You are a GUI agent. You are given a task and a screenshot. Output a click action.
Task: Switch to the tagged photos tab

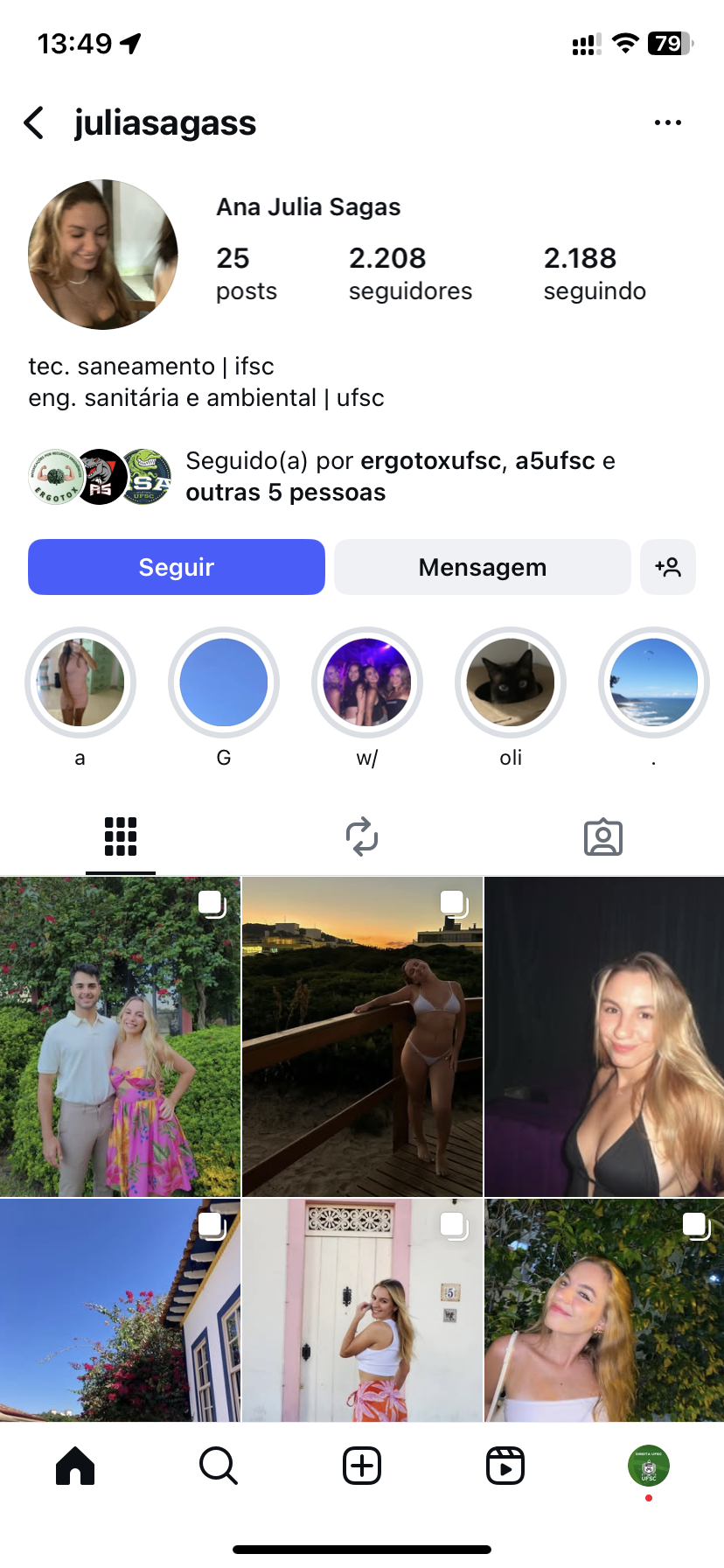(x=603, y=836)
